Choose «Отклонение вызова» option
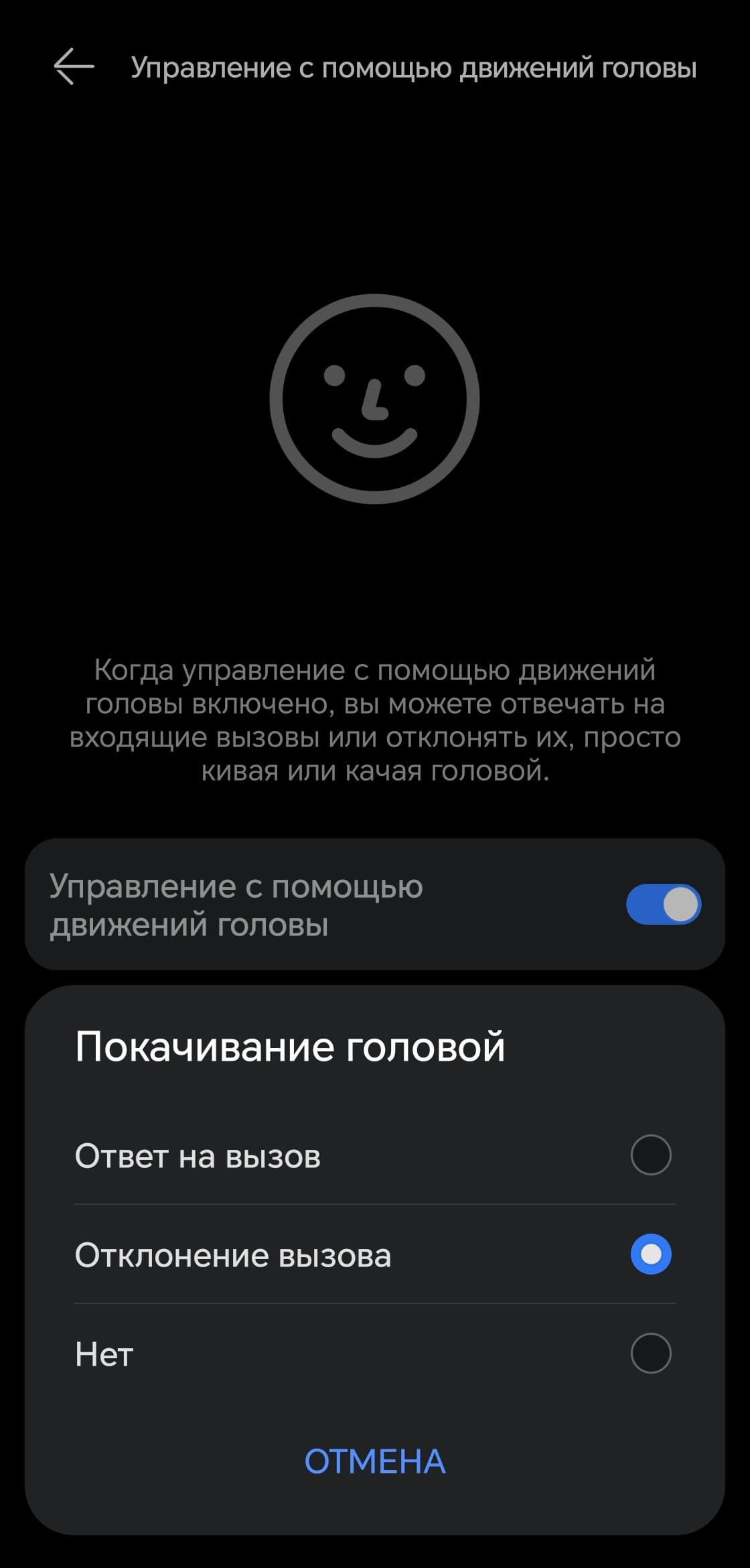 (x=650, y=1254)
